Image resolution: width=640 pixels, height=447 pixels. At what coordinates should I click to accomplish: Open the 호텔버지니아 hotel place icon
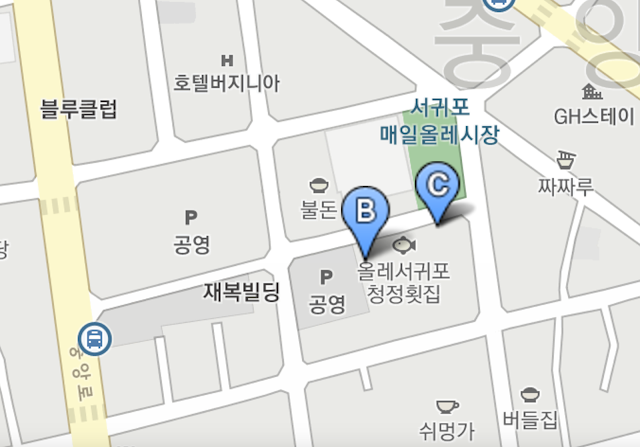pos(226,61)
